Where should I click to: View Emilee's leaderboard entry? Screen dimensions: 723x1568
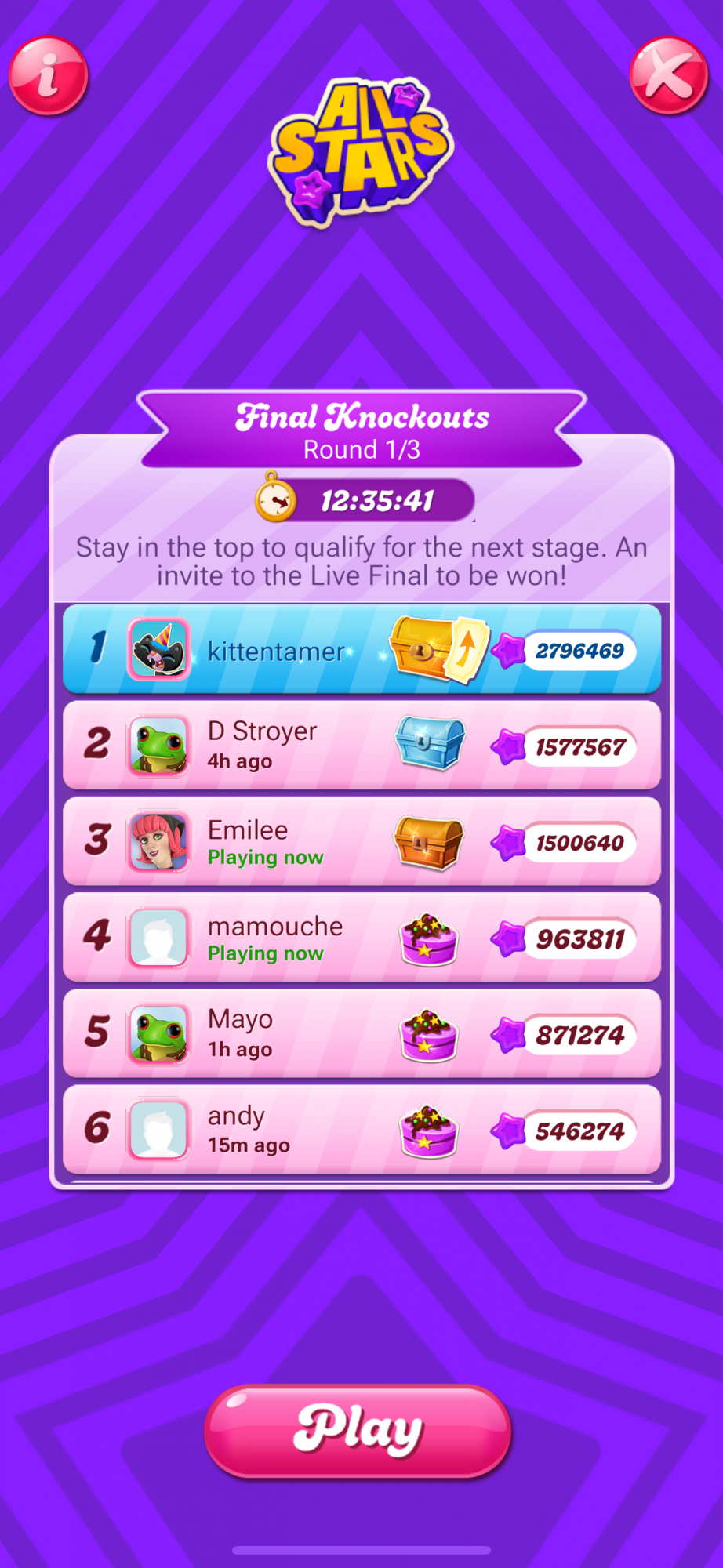click(x=361, y=841)
